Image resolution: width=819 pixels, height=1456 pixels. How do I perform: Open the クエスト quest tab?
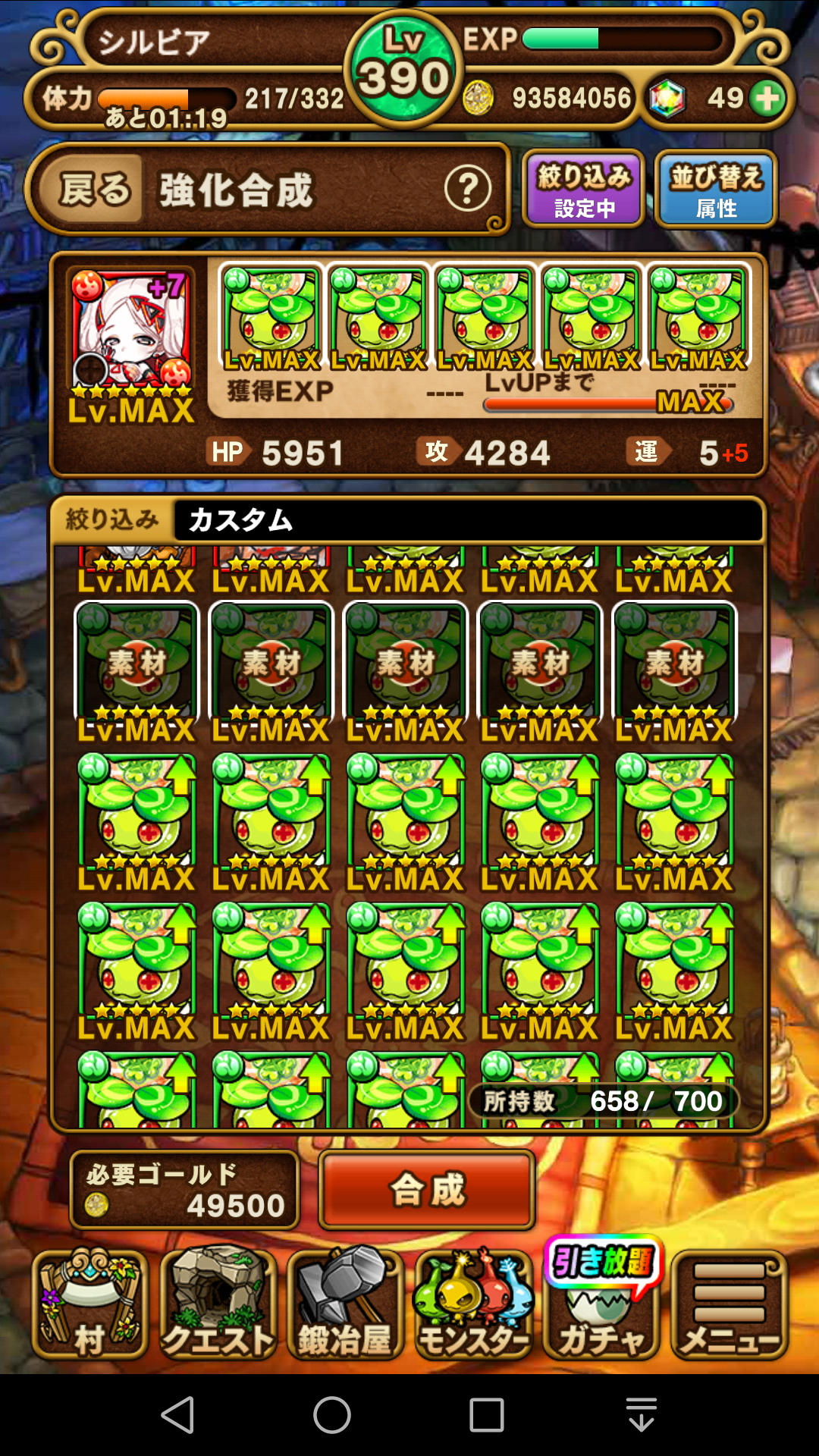[x=218, y=1306]
